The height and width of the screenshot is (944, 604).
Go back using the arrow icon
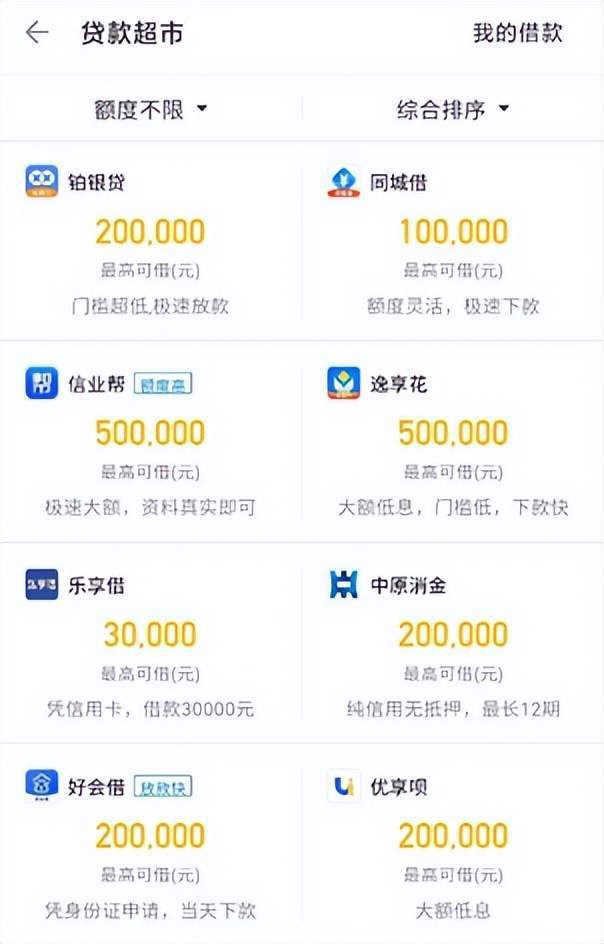(37, 33)
